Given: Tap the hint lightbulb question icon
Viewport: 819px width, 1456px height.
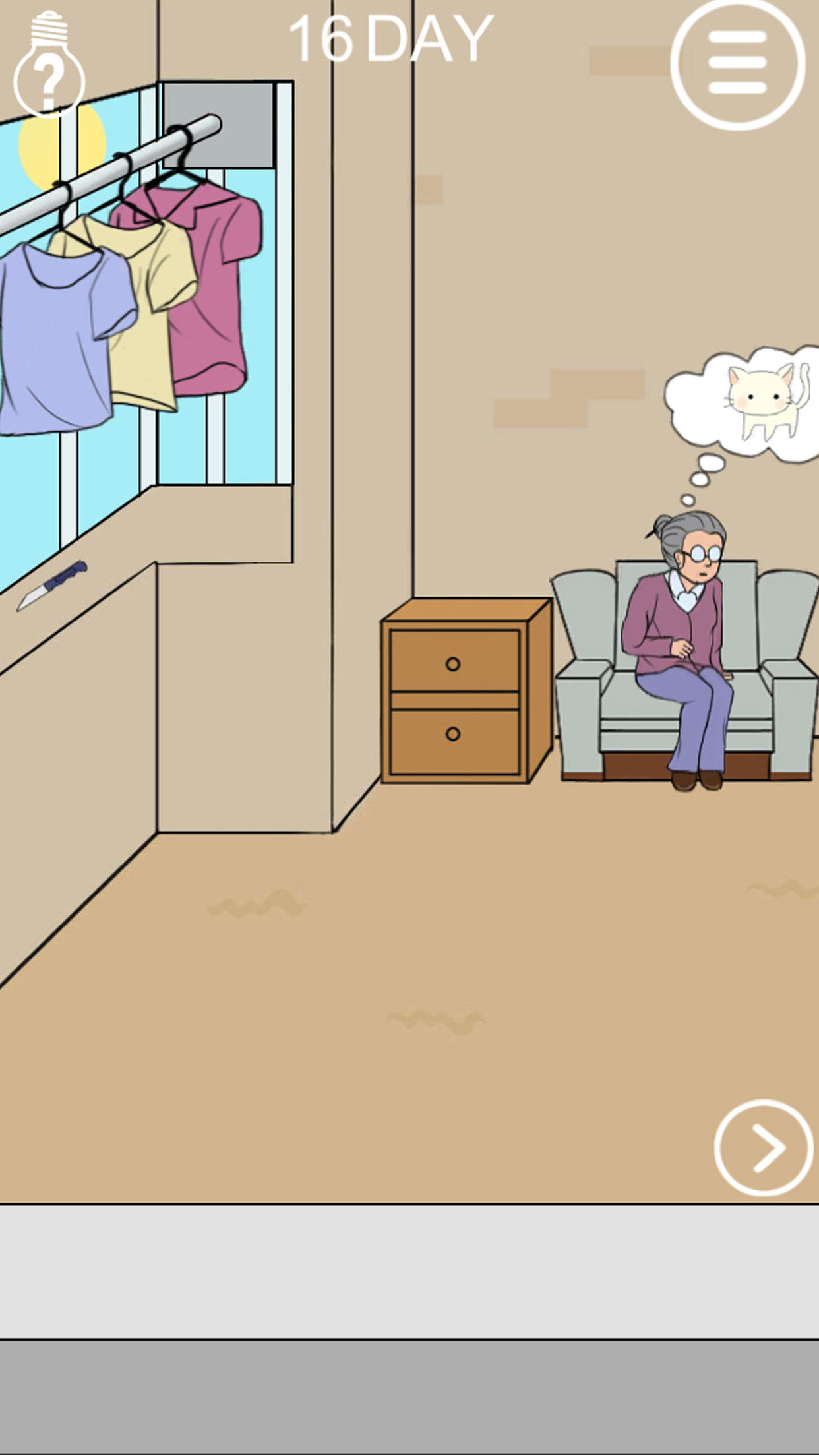Looking at the screenshot, I should [x=48, y=63].
